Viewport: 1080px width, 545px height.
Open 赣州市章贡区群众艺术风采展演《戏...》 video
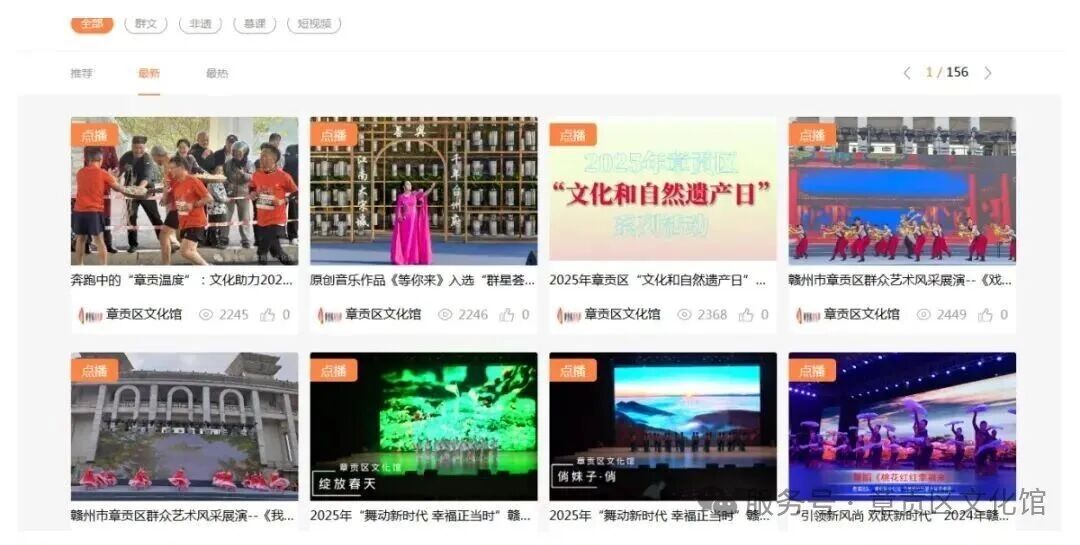pos(901,190)
